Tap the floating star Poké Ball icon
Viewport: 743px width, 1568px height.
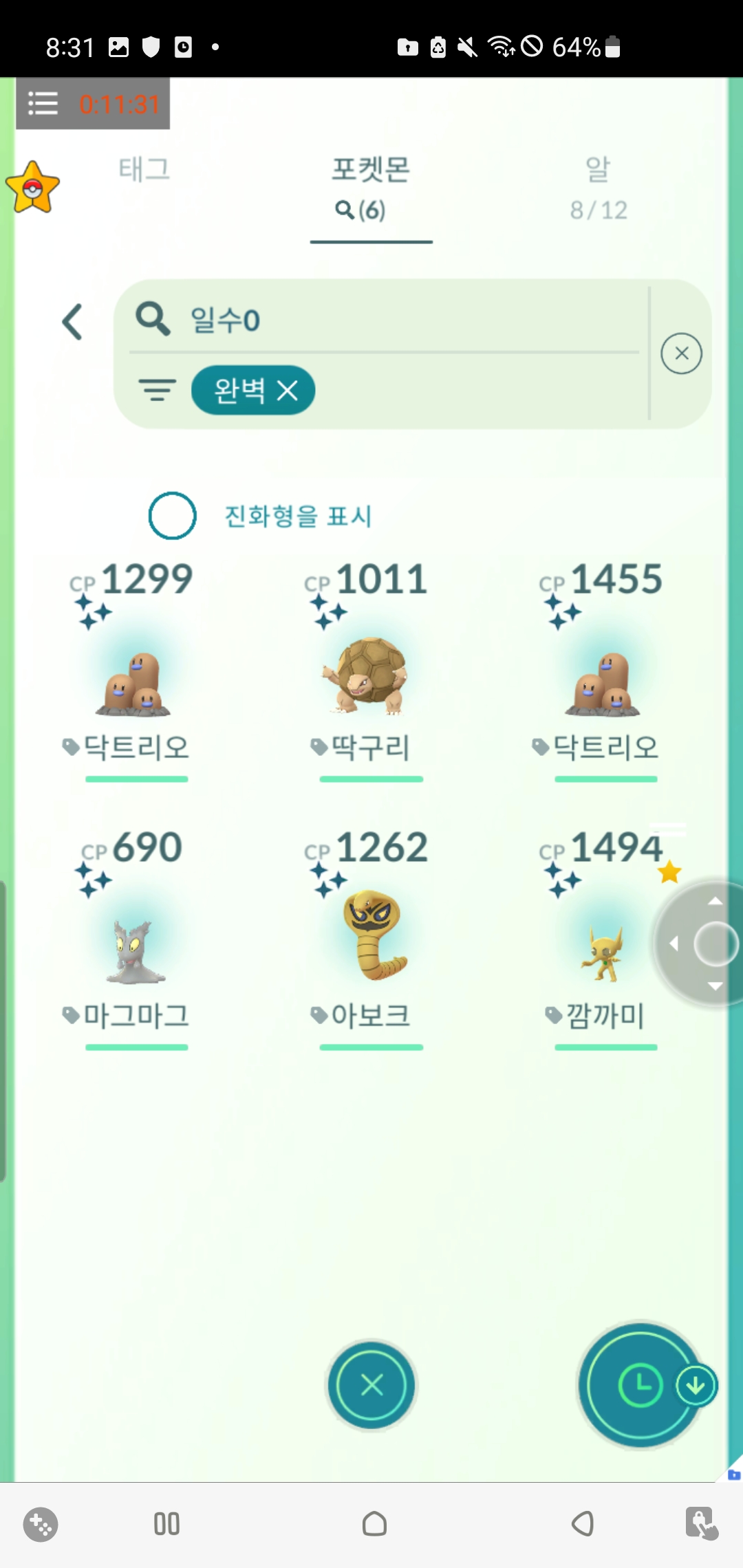click(32, 188)
